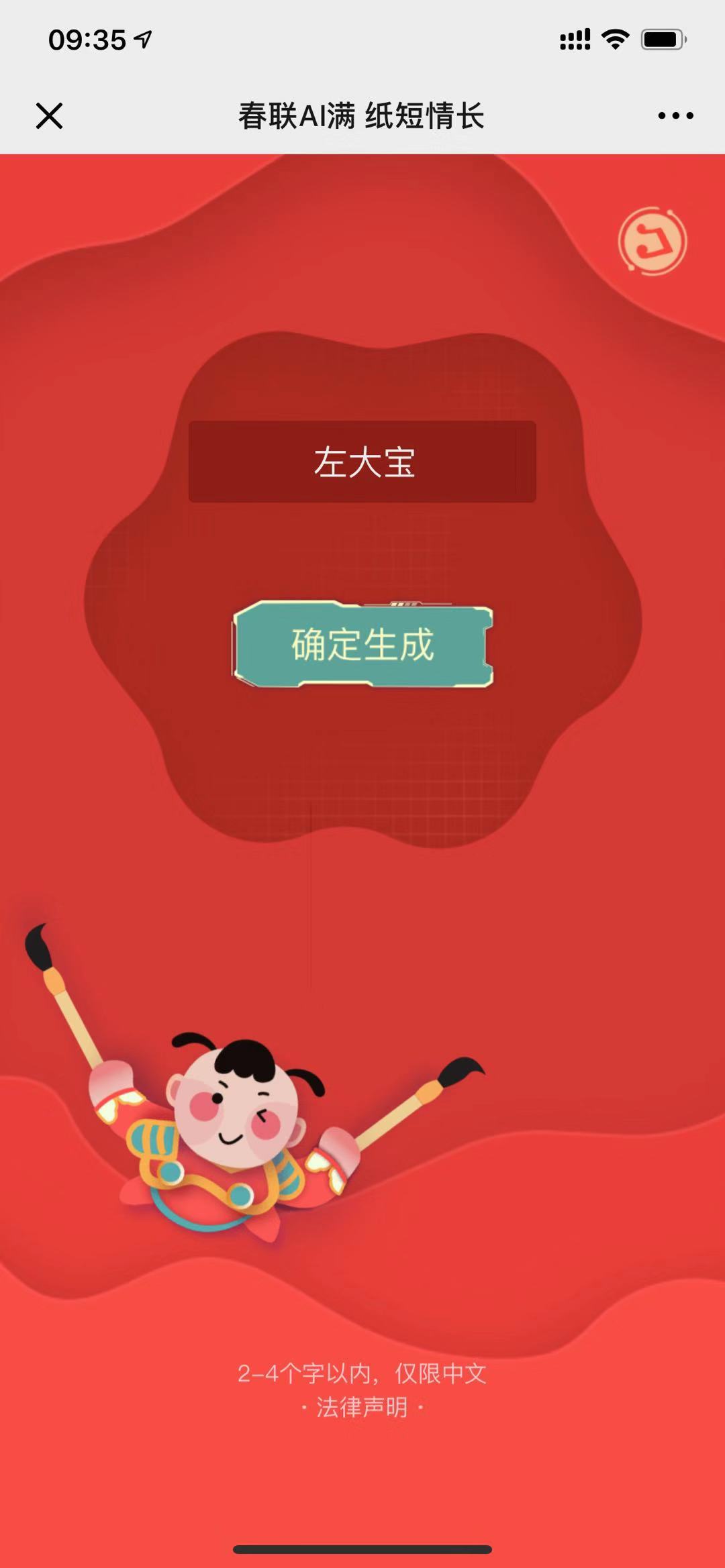Close the 春联AI满 web page

[49, 115]
